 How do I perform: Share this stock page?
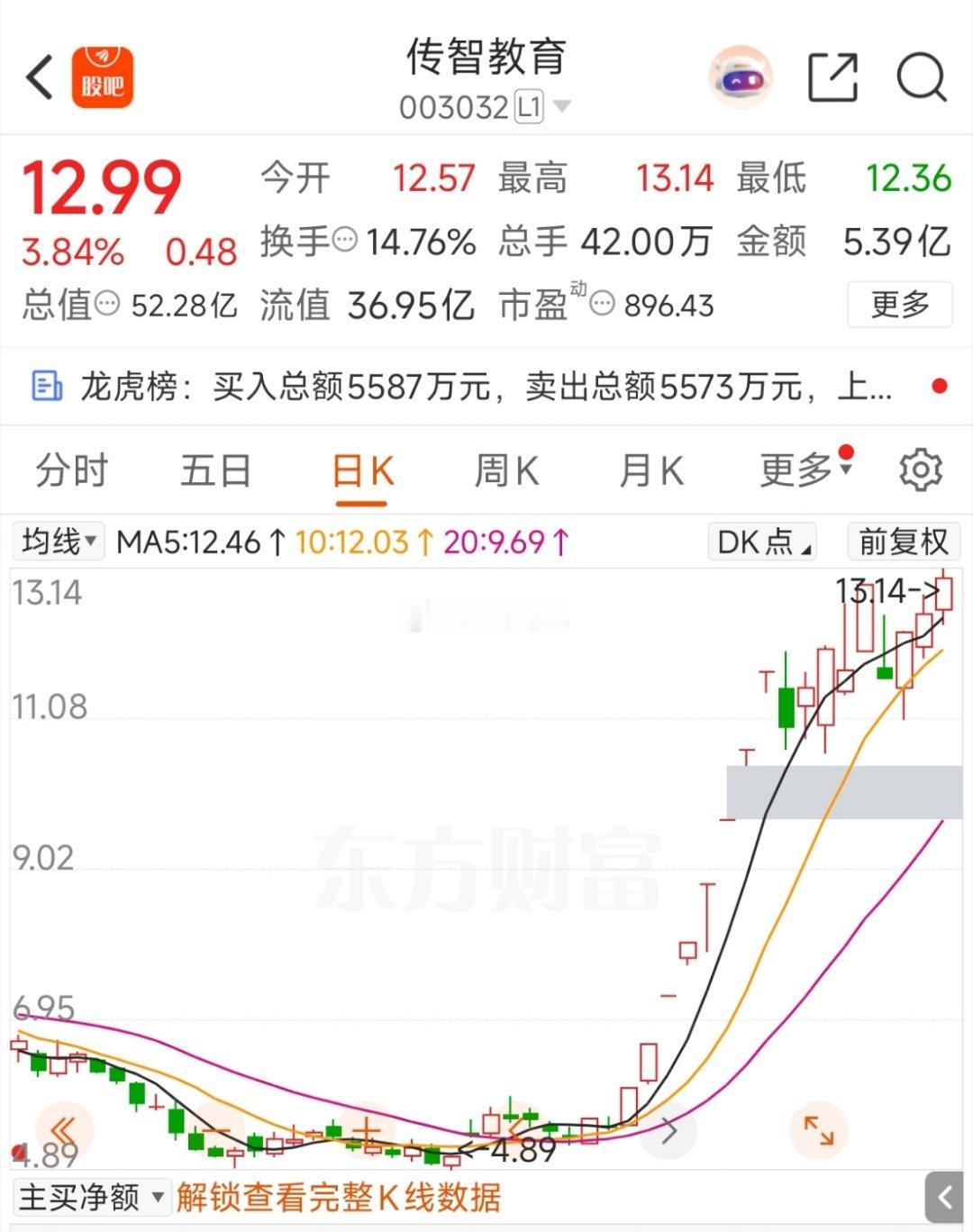point(832,77)
